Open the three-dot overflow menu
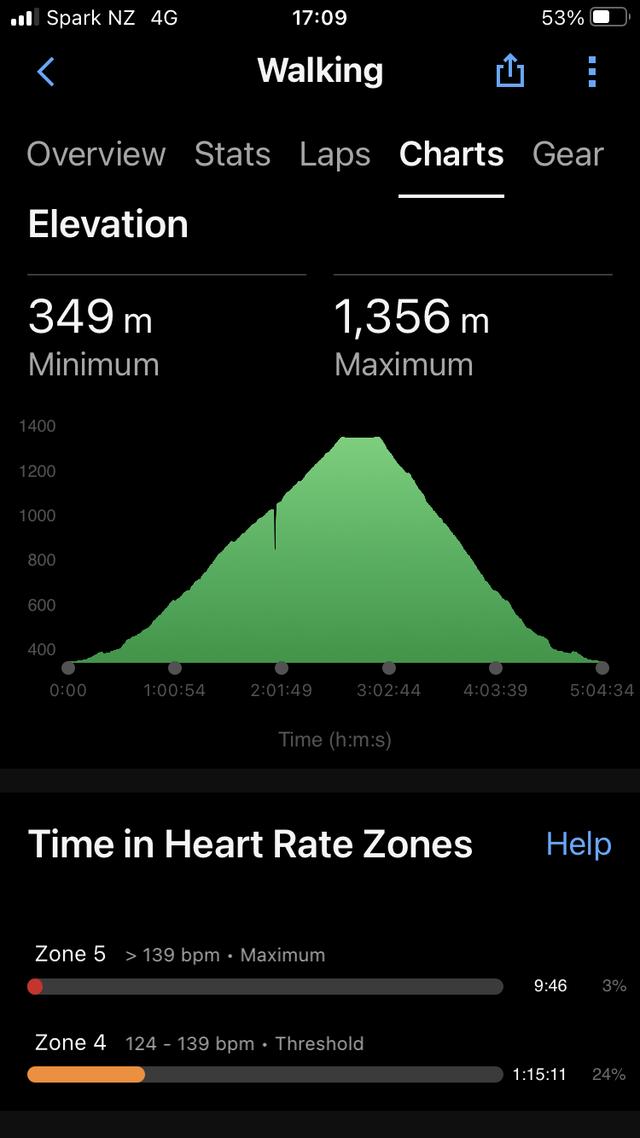640x1138 pixels. pos(592,71)
